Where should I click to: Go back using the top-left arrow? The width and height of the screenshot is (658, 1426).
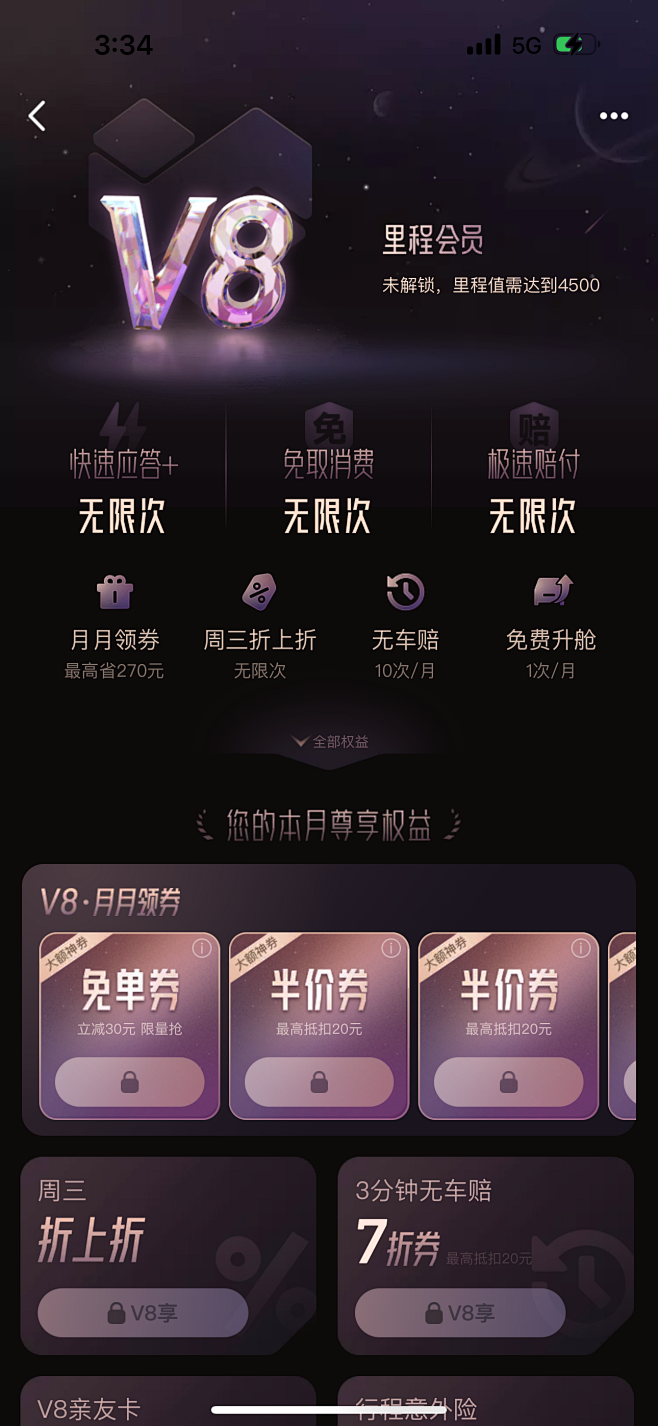pyautogui.click(x=38, y=116)
